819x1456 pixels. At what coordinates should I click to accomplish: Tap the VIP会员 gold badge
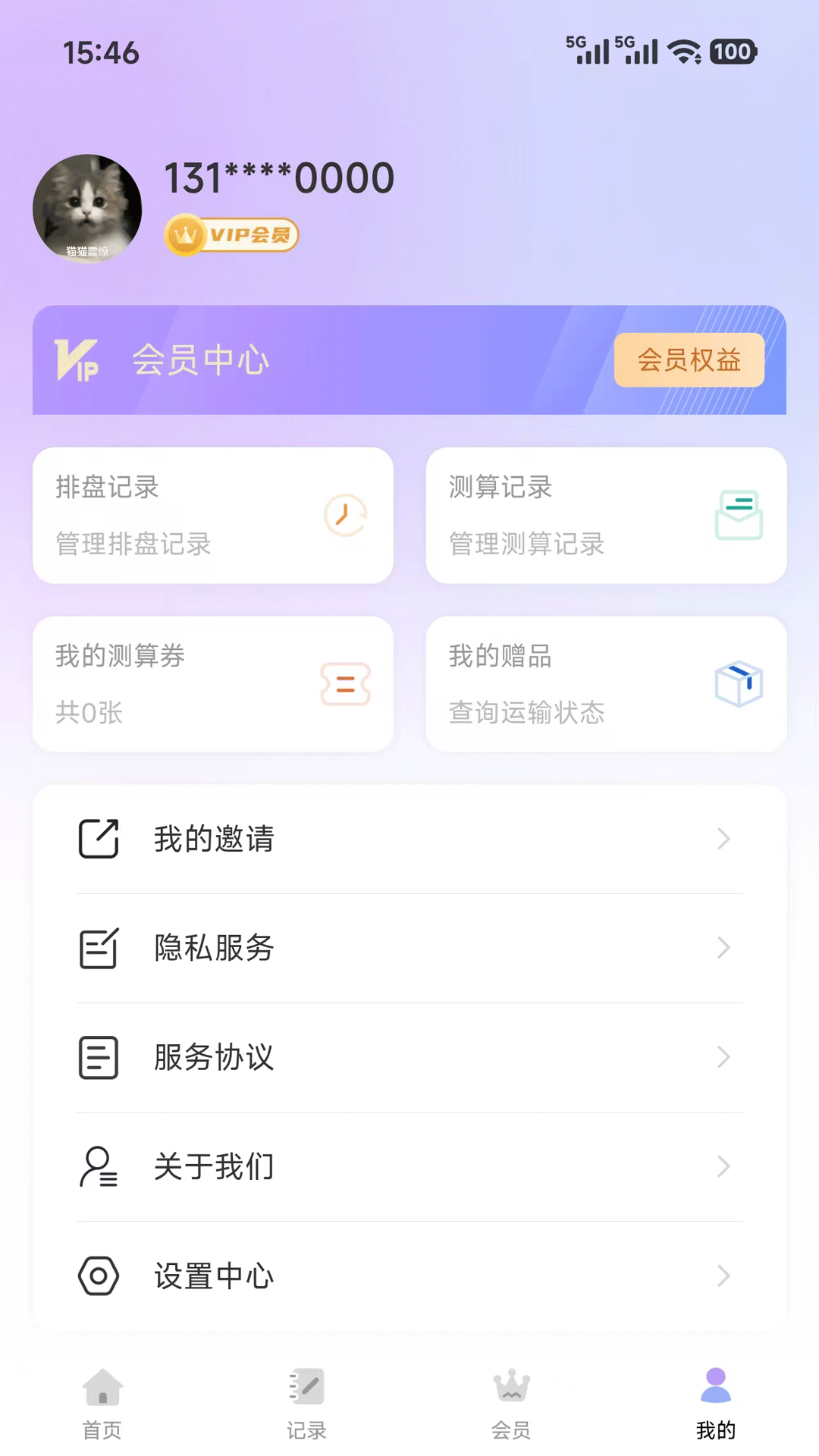pos(231,235)
